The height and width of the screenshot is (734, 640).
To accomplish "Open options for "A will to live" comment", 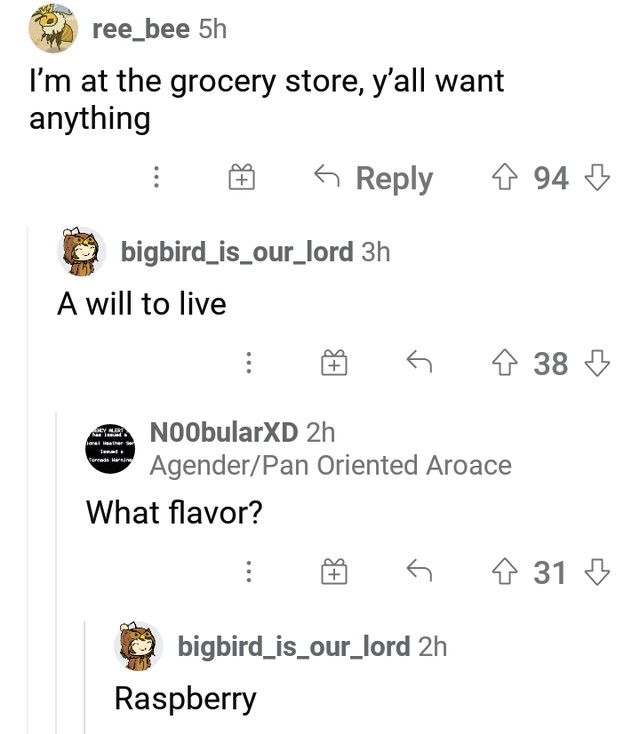I will pyautogui.click(x=247, y=365).
